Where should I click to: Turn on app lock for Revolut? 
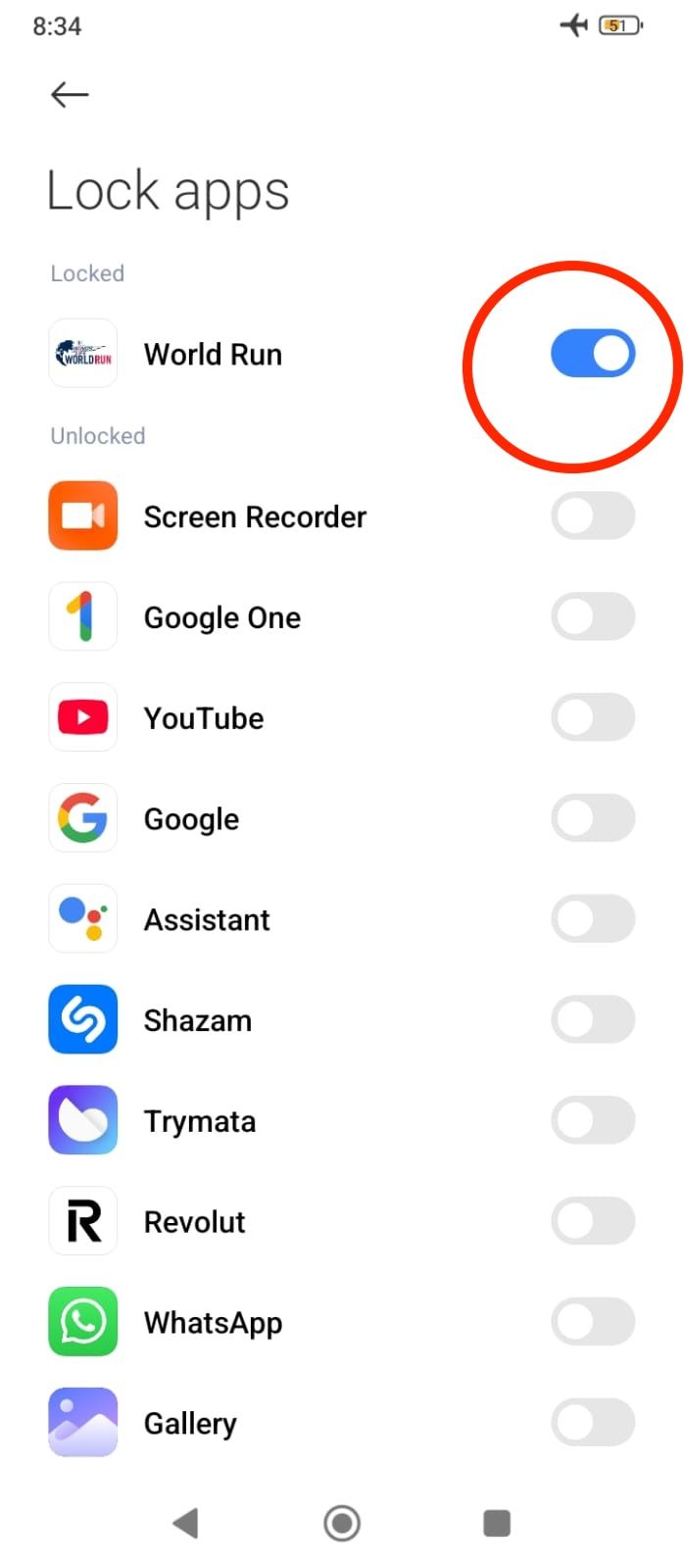click(593, 1221)
